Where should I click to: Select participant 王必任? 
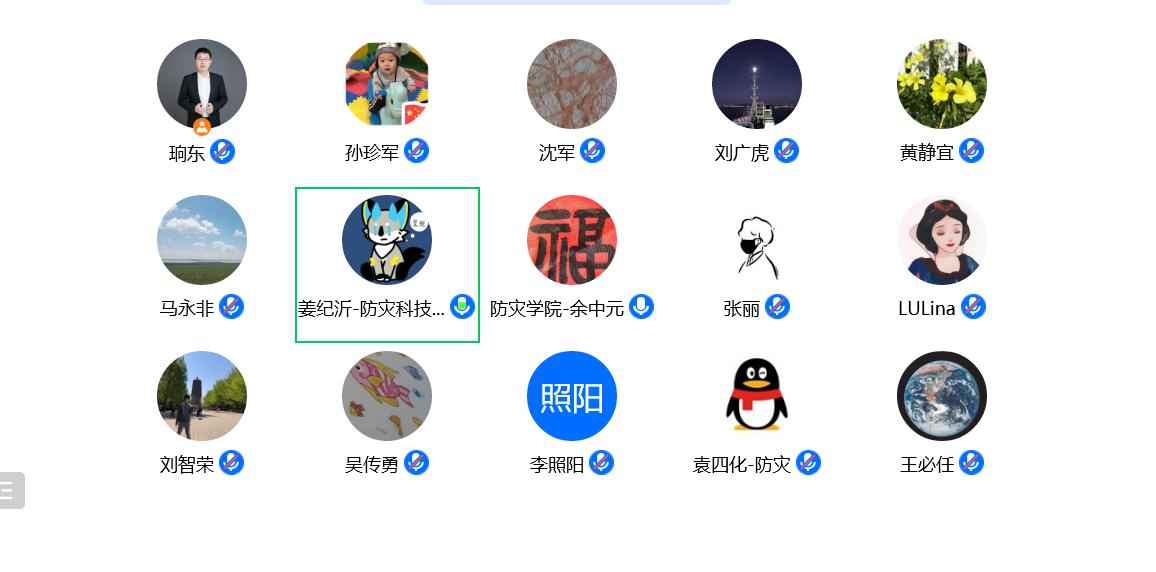coord(942,396)
